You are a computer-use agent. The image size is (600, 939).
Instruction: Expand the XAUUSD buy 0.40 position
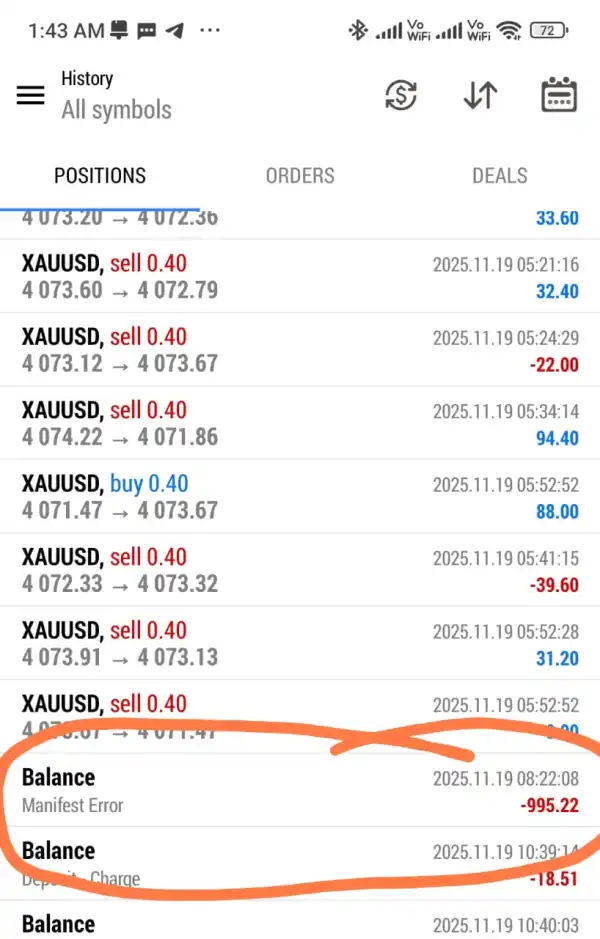coord(300,497)
